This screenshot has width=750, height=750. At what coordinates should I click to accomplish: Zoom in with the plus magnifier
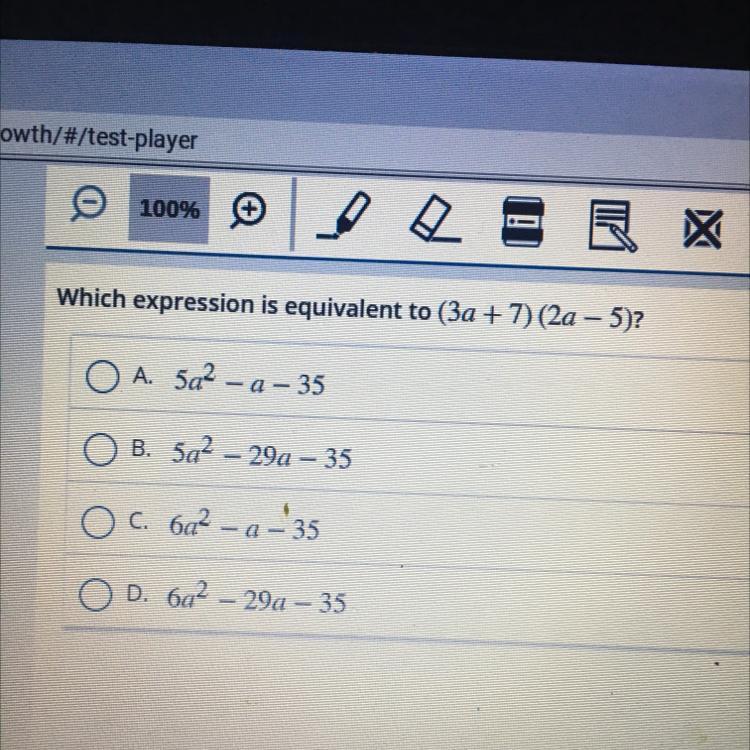(249, 211)
